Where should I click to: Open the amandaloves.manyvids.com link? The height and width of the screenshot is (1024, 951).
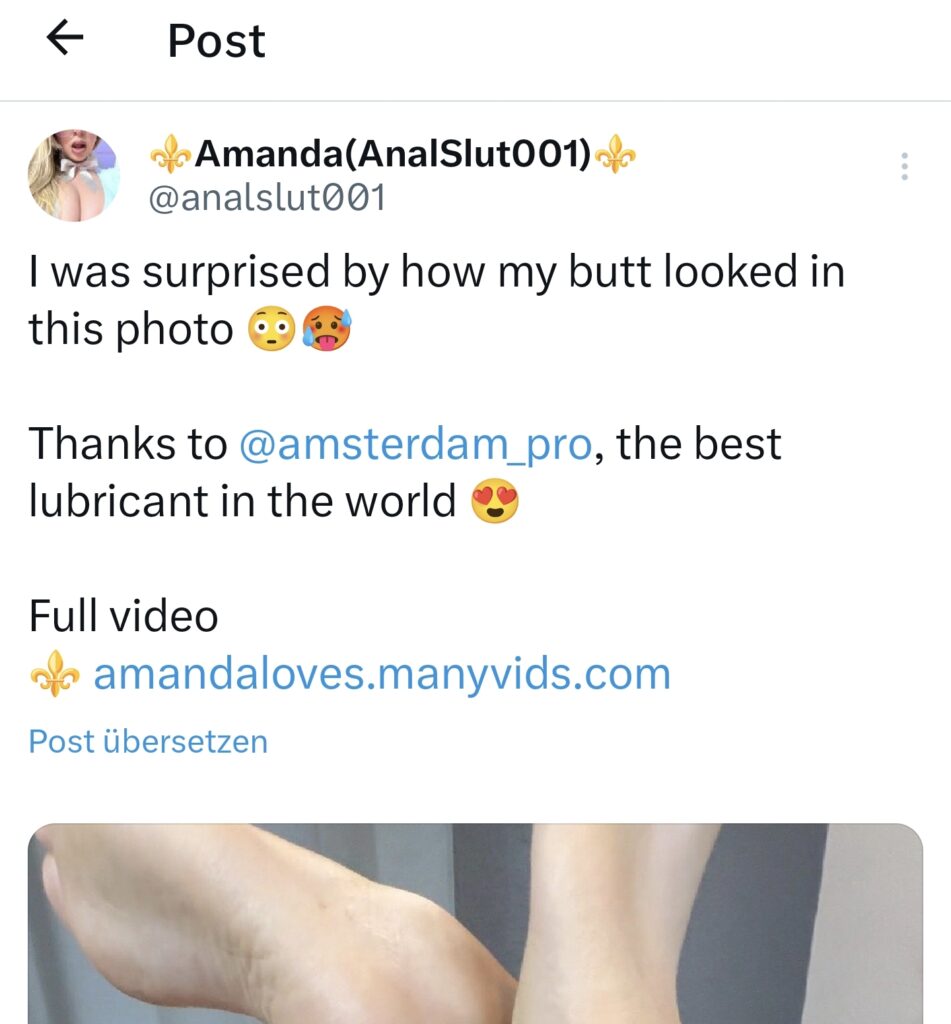tap(381, 674)
